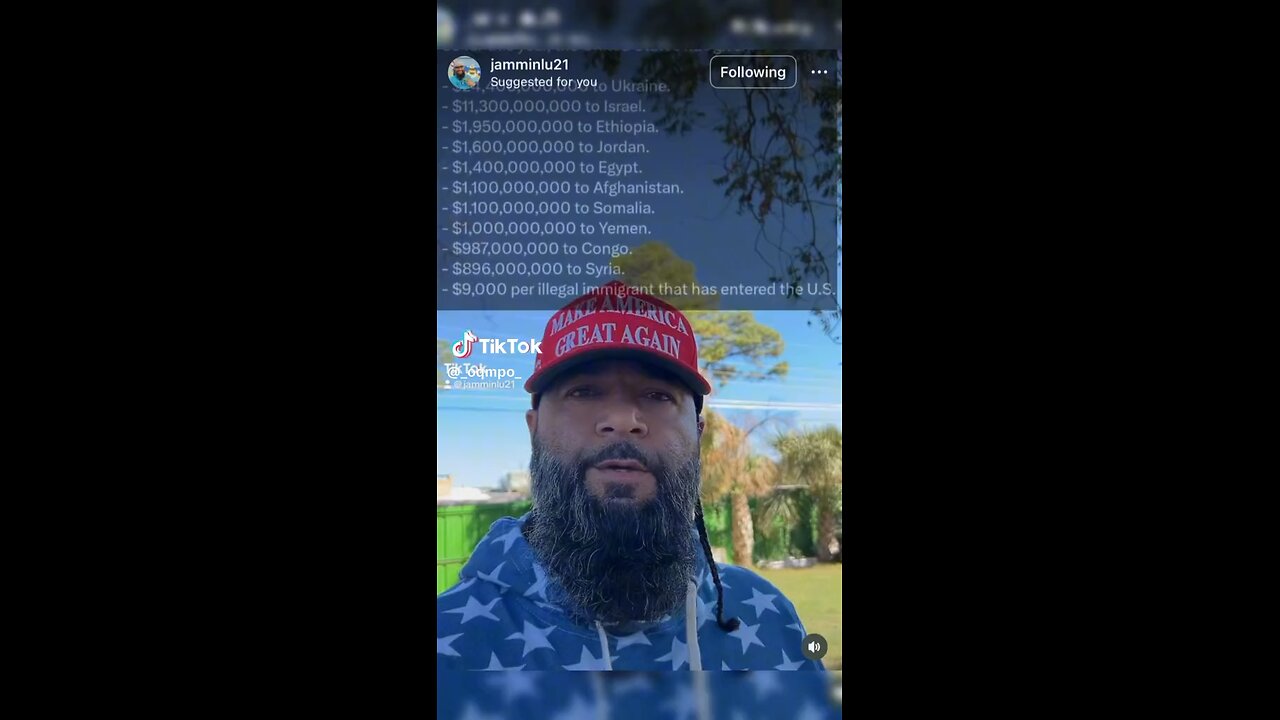Open jamminlu21's profile picture
Screen dimensions: 1280x720
click(x=464, y=73)
